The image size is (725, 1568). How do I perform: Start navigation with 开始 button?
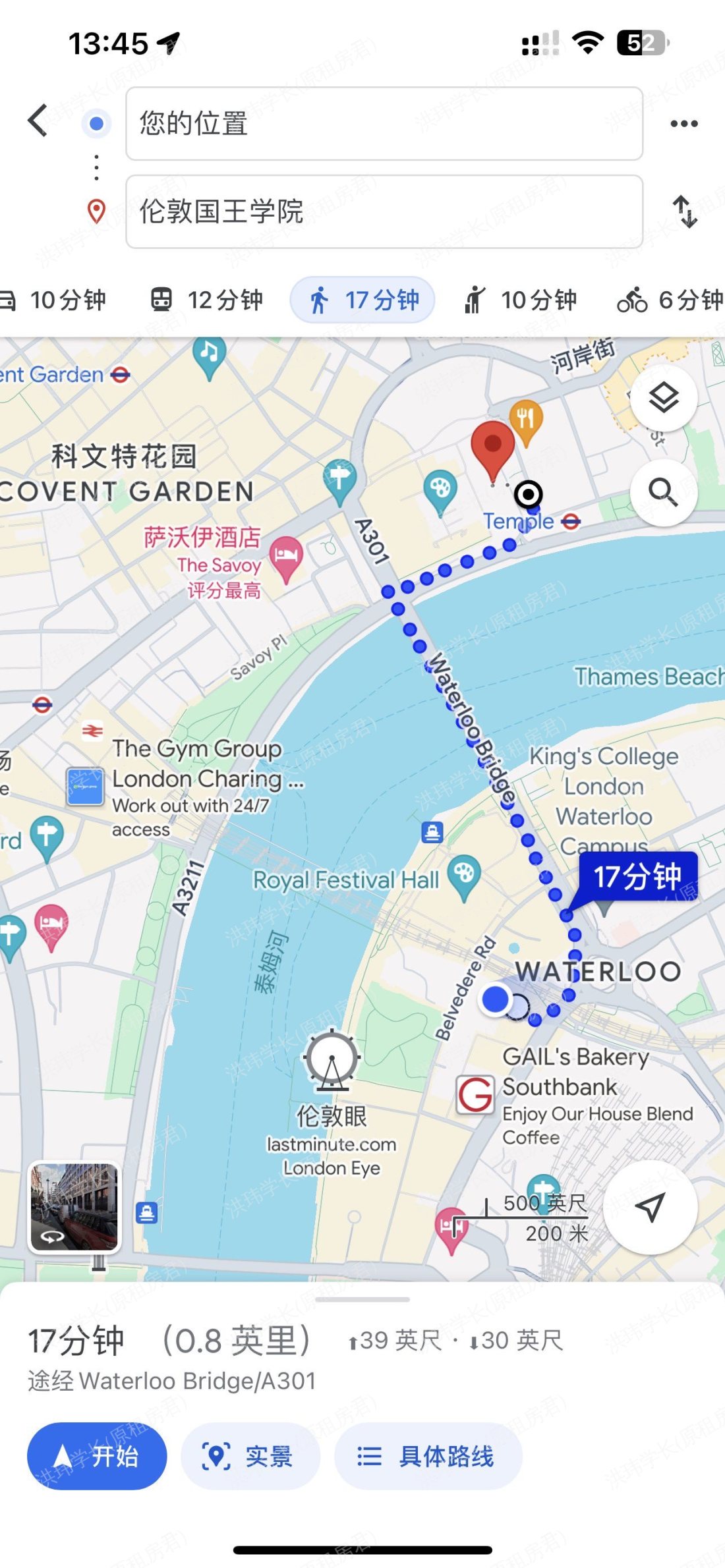97,1456
